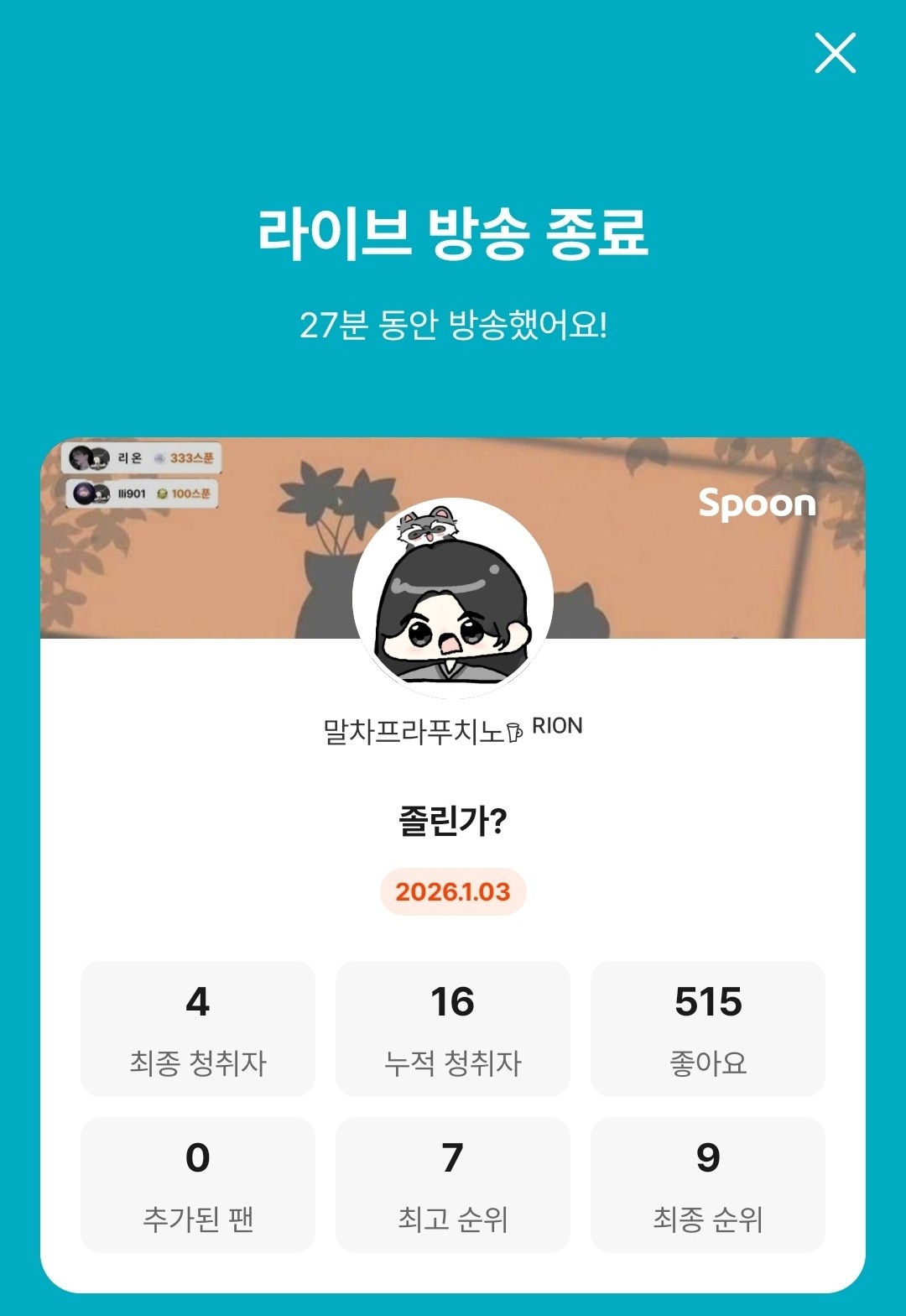906x1316 pixels.
Task: Close the live broadcast ended screen
Action: 835,54
